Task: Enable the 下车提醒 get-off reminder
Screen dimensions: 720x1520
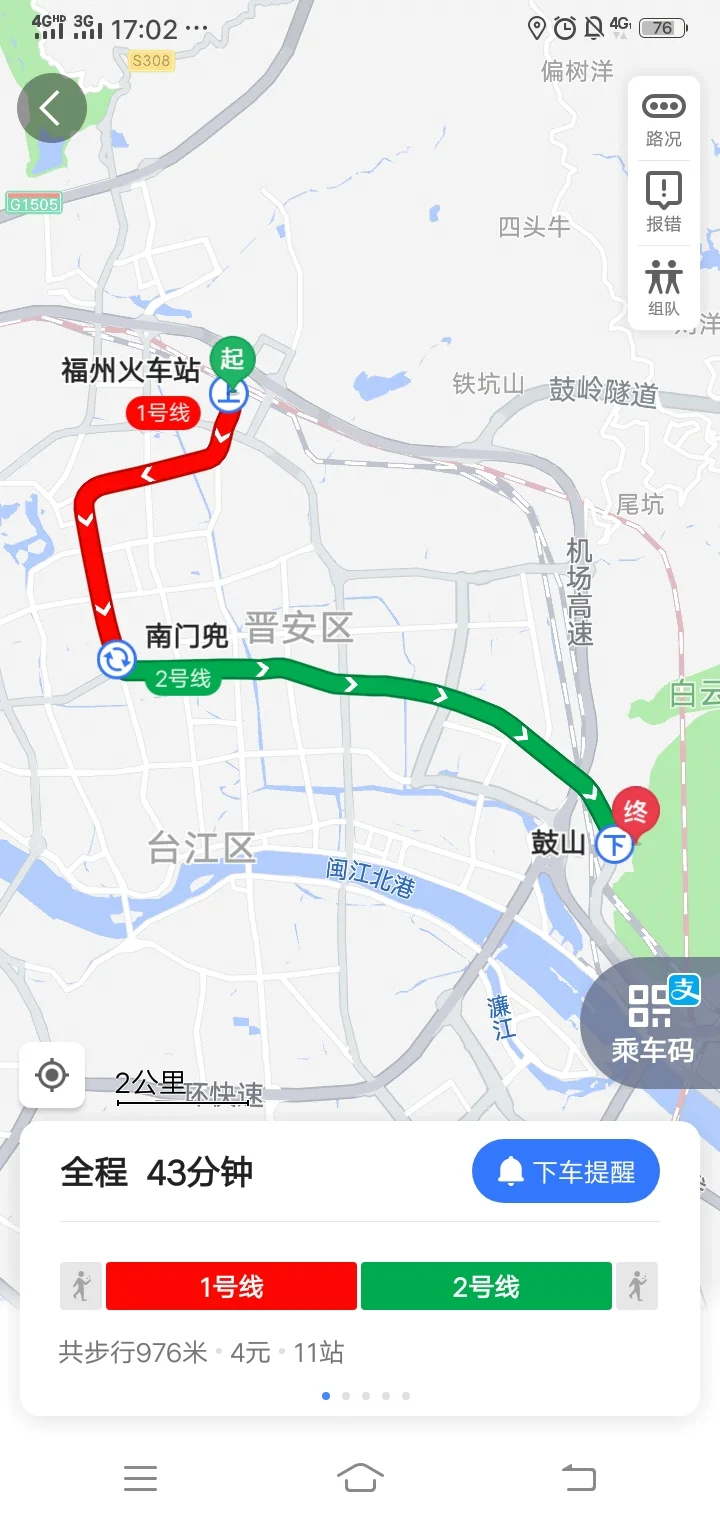Action: pyautogui.click(x=565, y=1170)
